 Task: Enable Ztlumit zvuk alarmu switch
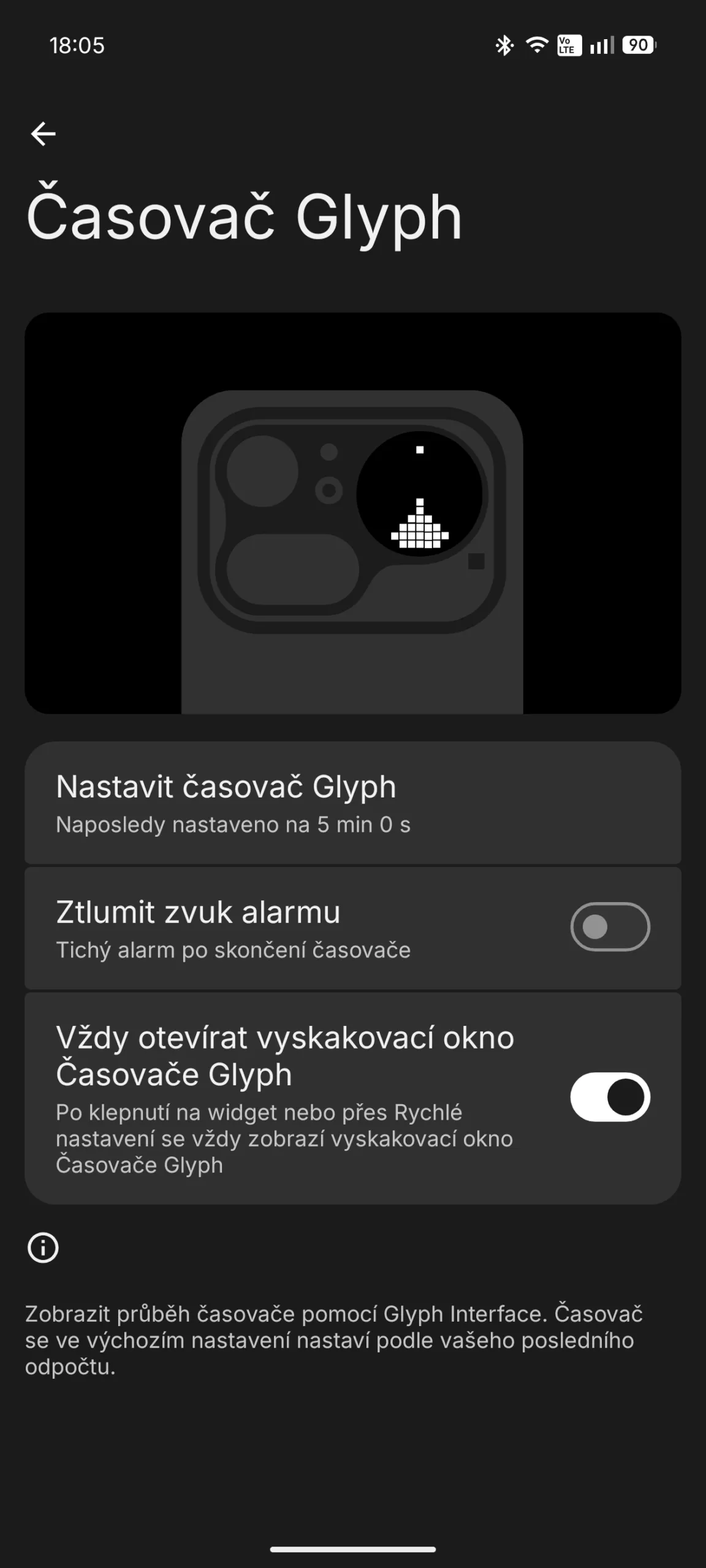610,927
